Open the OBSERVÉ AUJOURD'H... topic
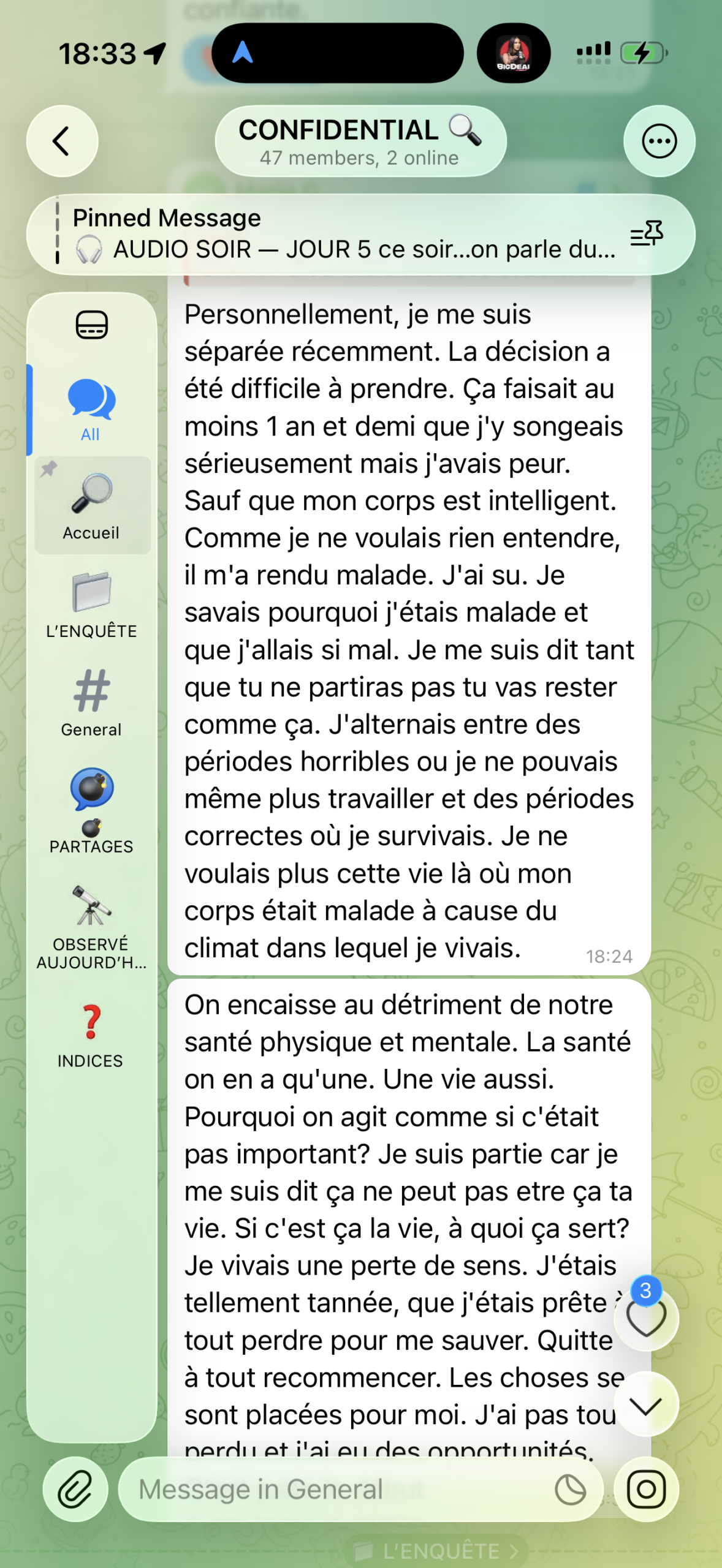The image size is (722, 1568). tap(92, 927)
